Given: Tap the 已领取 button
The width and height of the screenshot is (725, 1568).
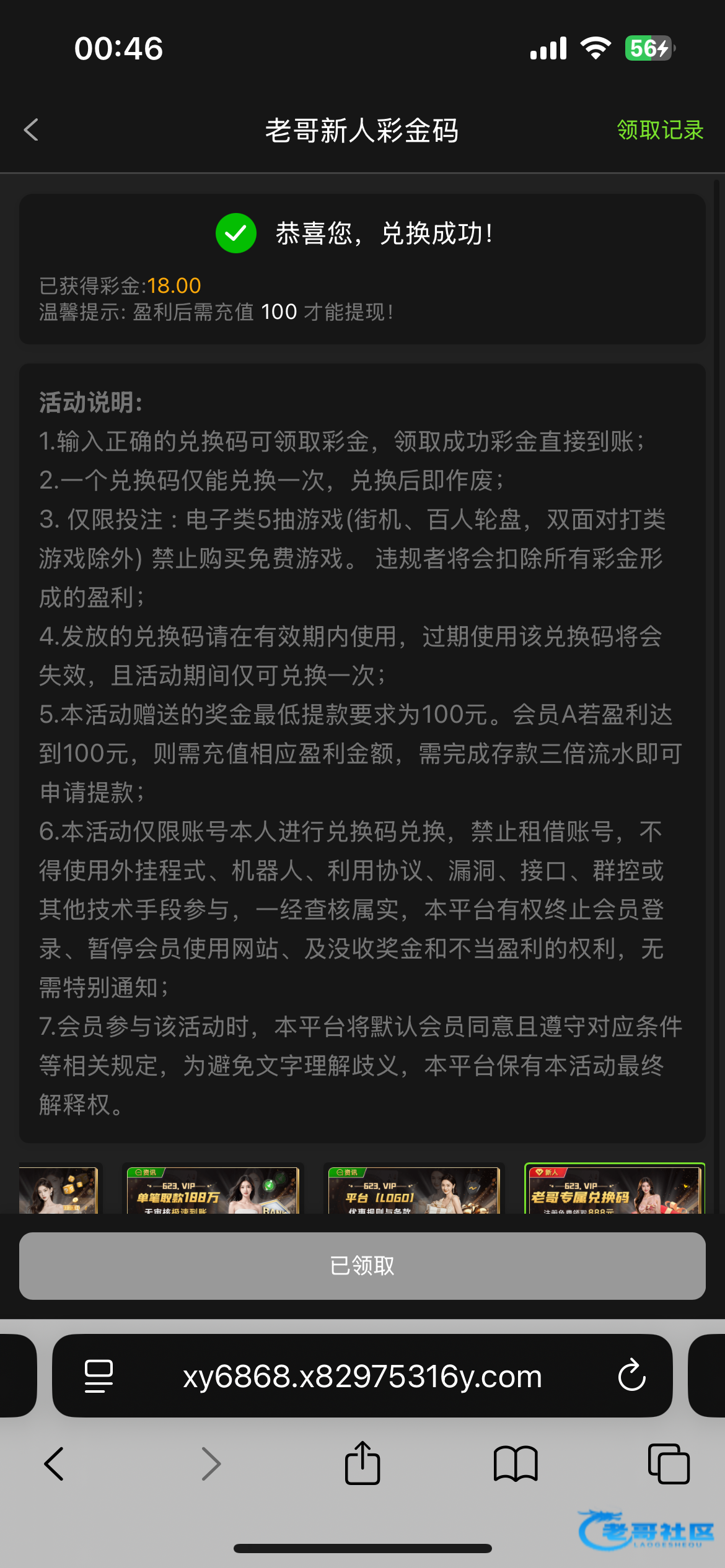Looking at the screenshot, I should tap(362, 1266).
